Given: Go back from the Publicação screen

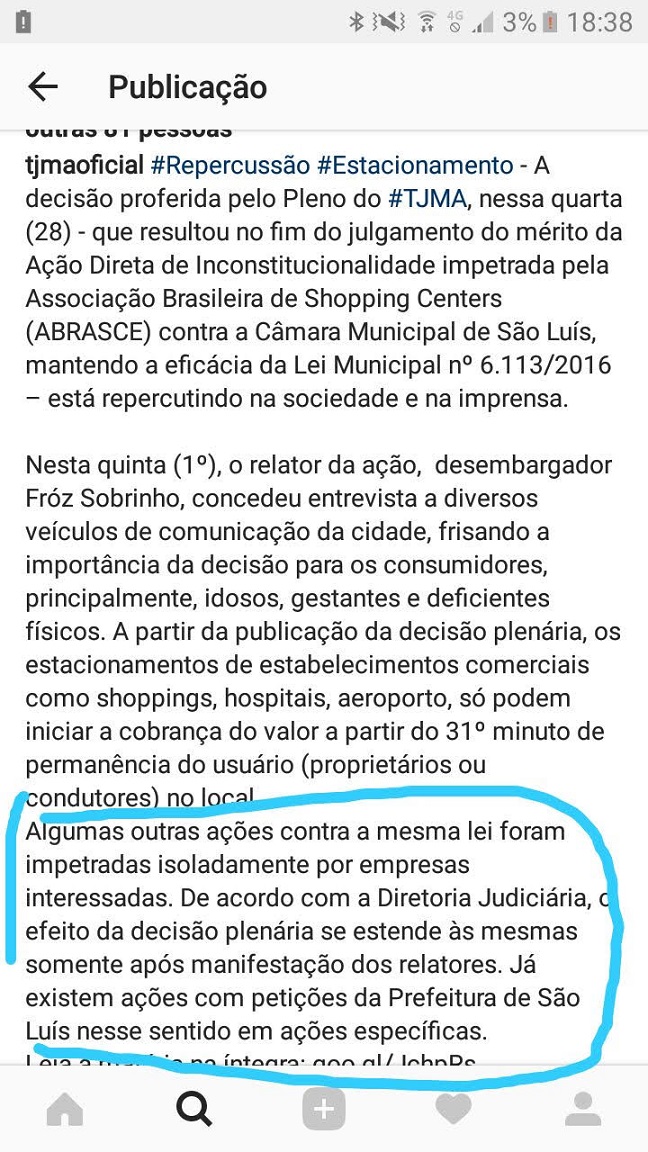Looking at the screenshot, I should [43, 87].
